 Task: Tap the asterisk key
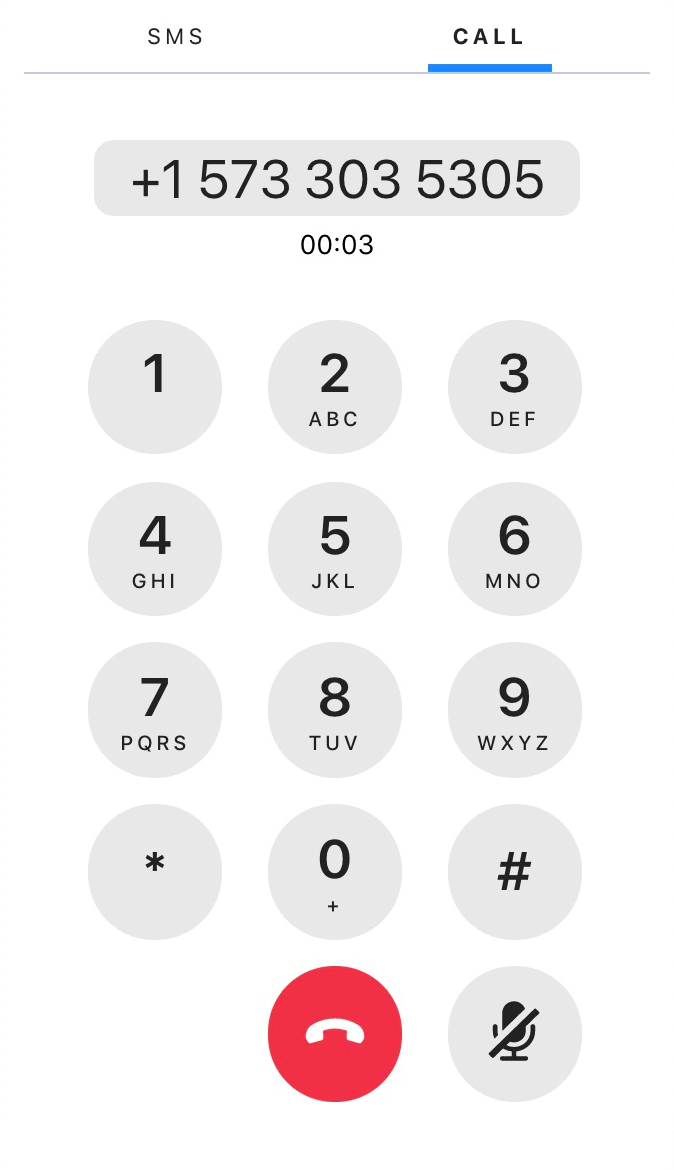click(x=155, y=872)
